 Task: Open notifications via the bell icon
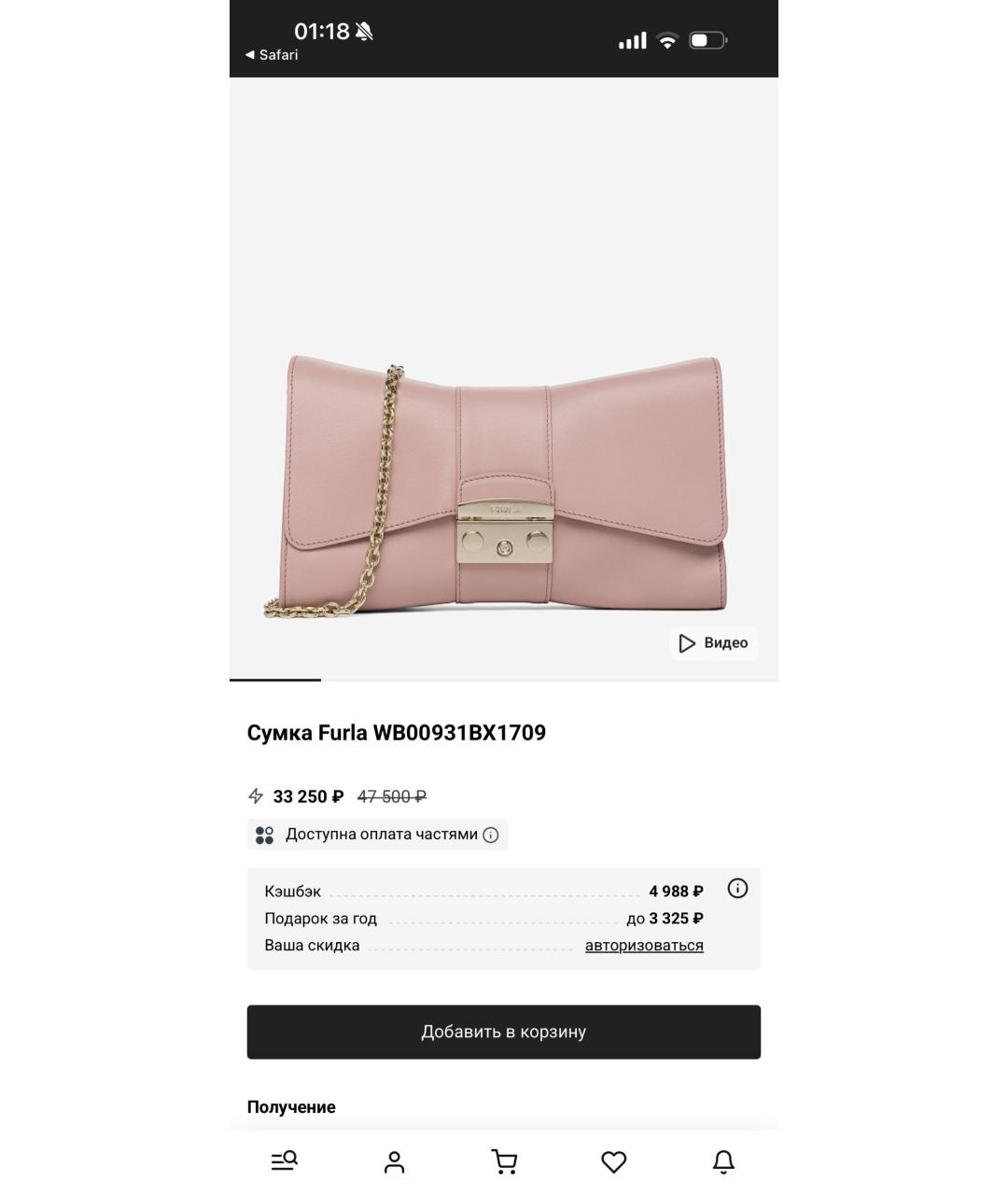722,1162
